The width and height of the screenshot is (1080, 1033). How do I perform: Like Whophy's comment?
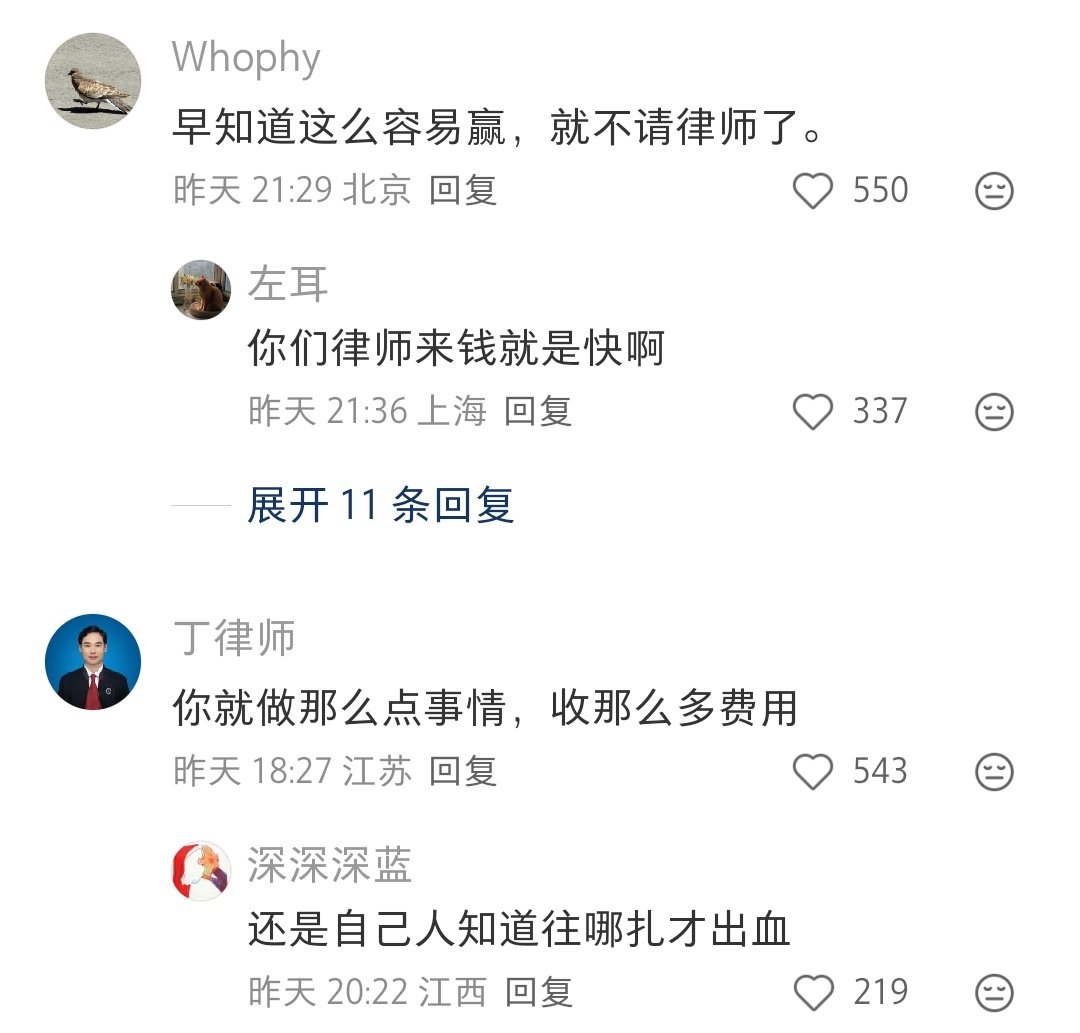pyautogui.click(x=812, y=191)
